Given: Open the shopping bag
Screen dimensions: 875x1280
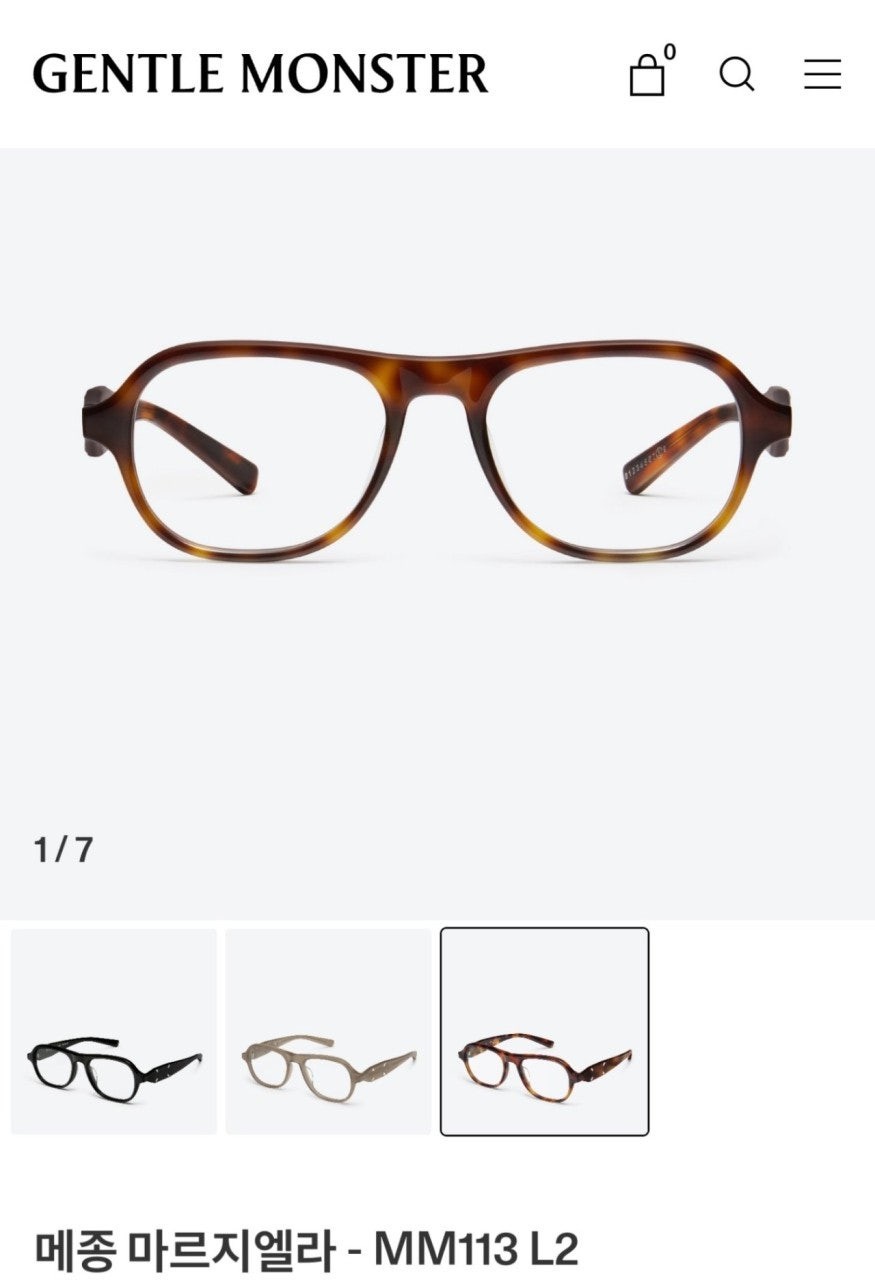Looking at the screenshot, I should point(648,75).
